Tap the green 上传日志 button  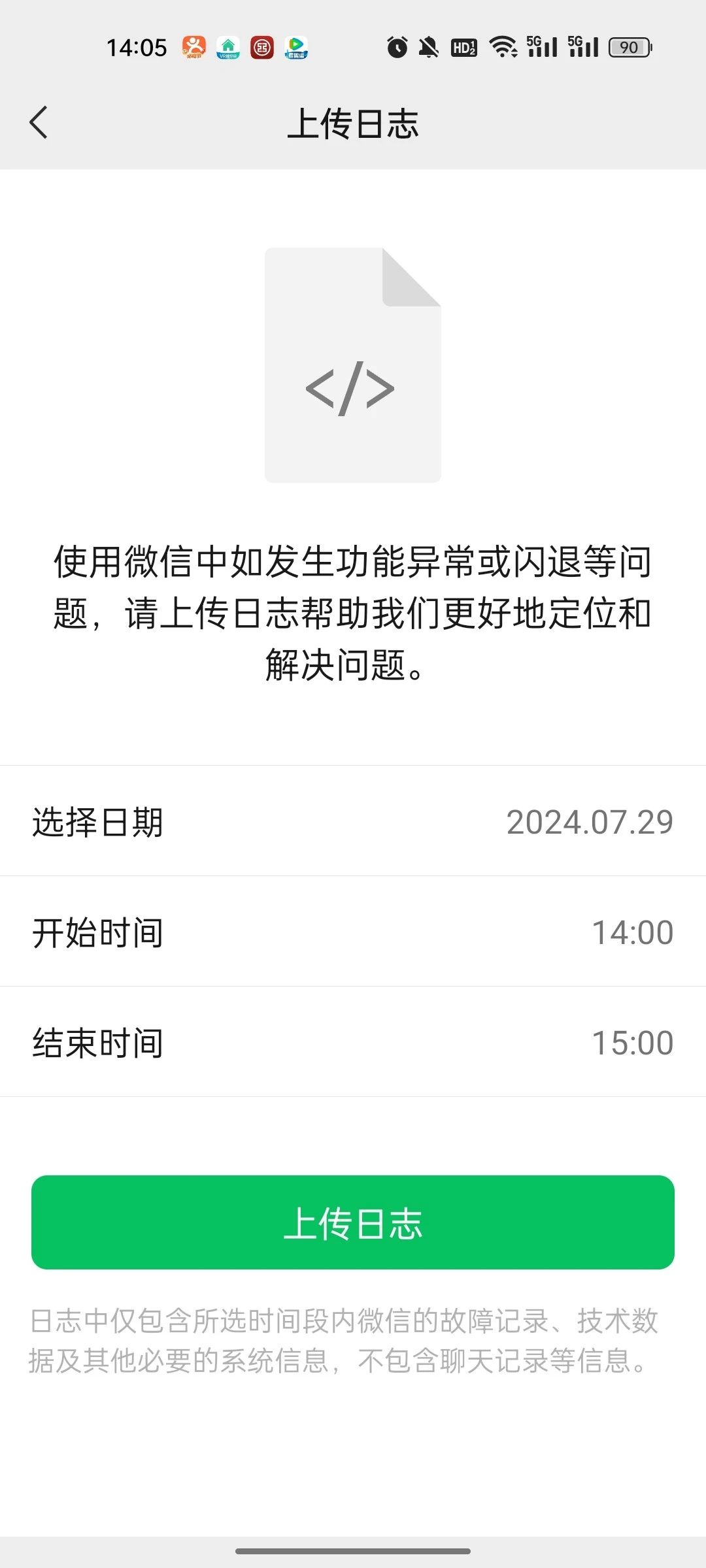click(x=353, y=1222)
